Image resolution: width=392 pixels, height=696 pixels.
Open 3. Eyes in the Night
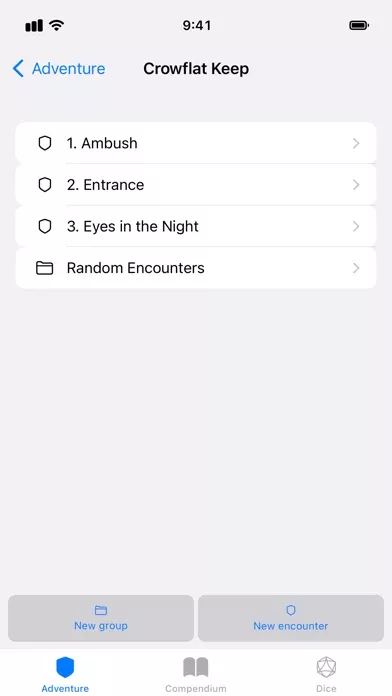tap(196, 226)
